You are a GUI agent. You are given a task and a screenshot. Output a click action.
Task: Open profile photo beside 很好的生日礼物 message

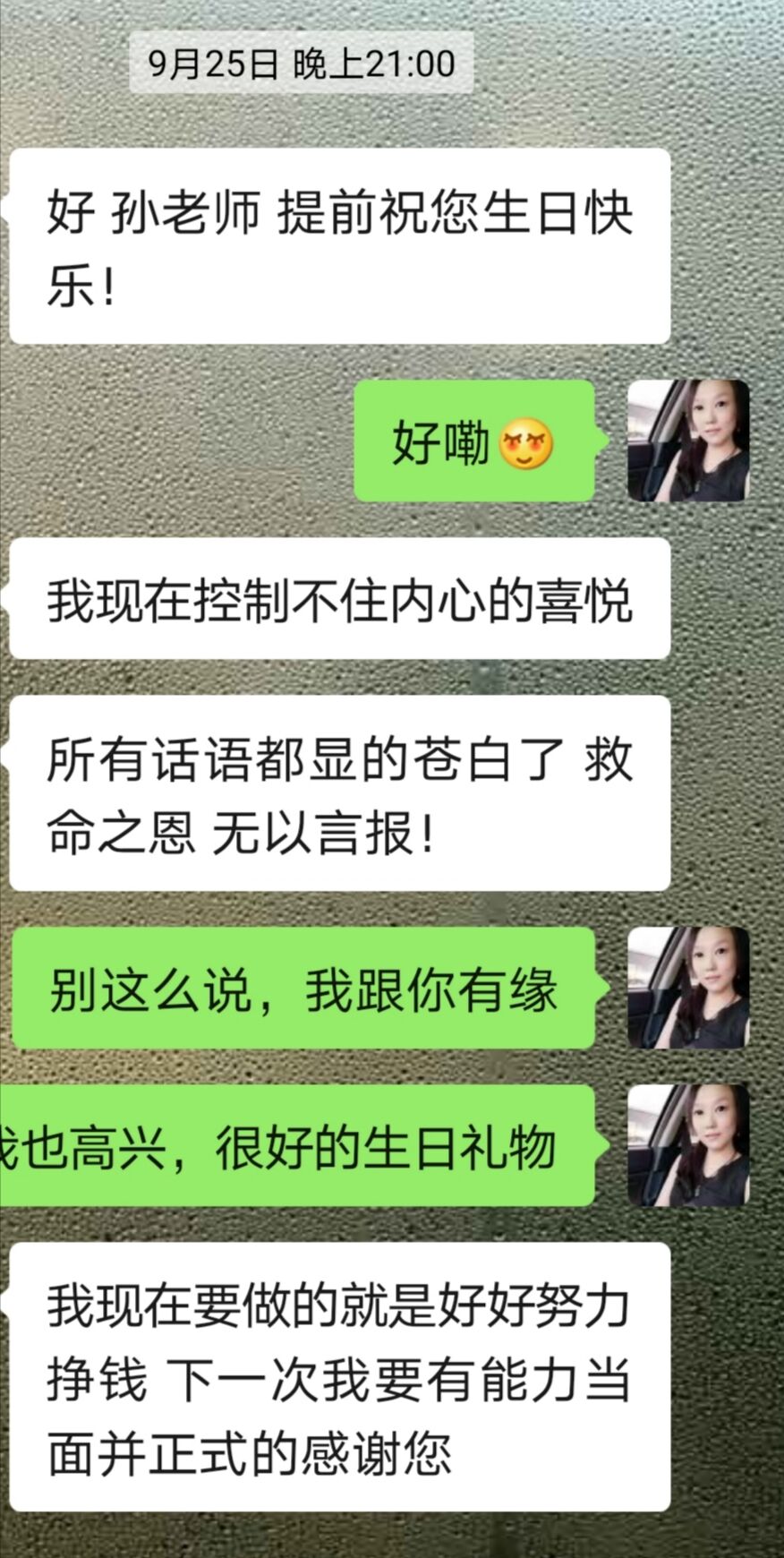(x=687, y=1145)
